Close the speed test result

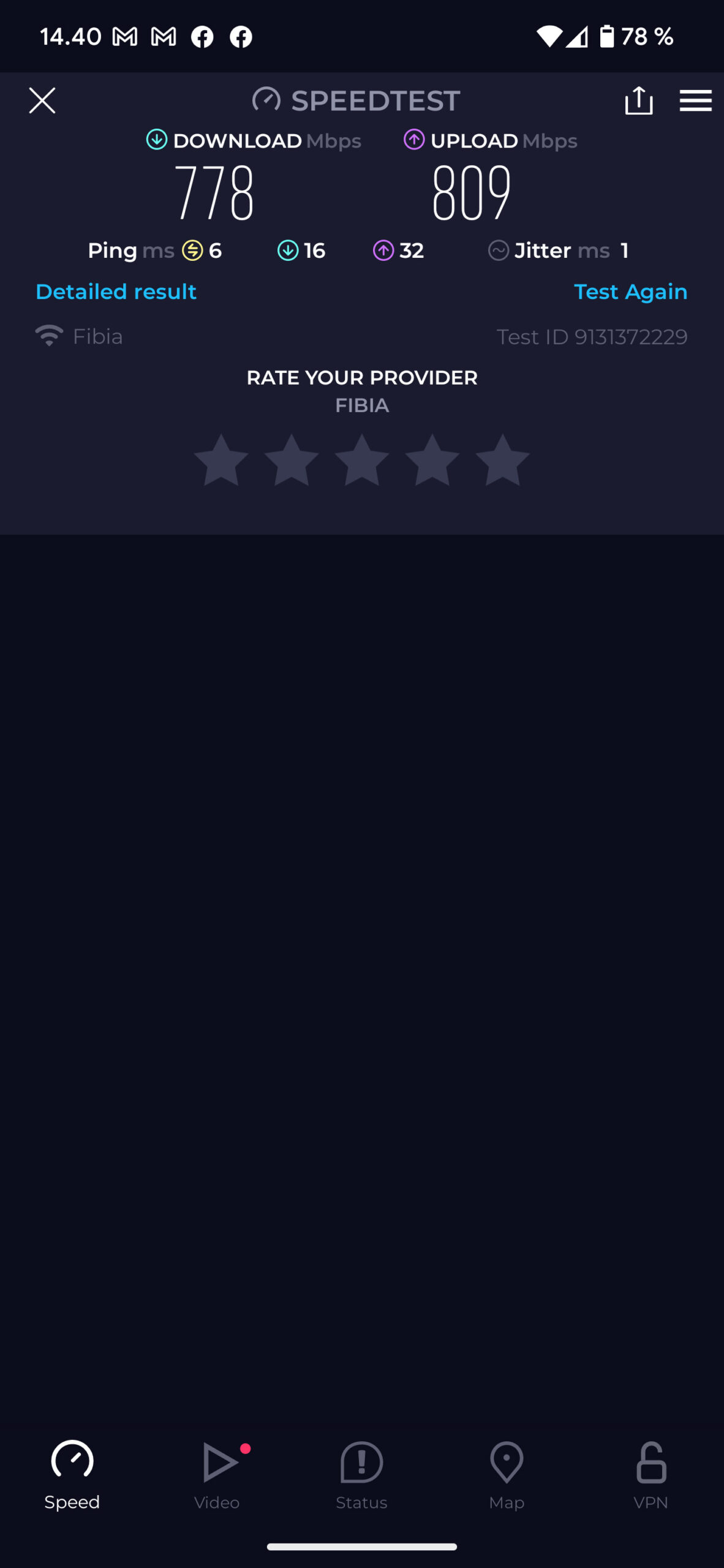point(42,100)
